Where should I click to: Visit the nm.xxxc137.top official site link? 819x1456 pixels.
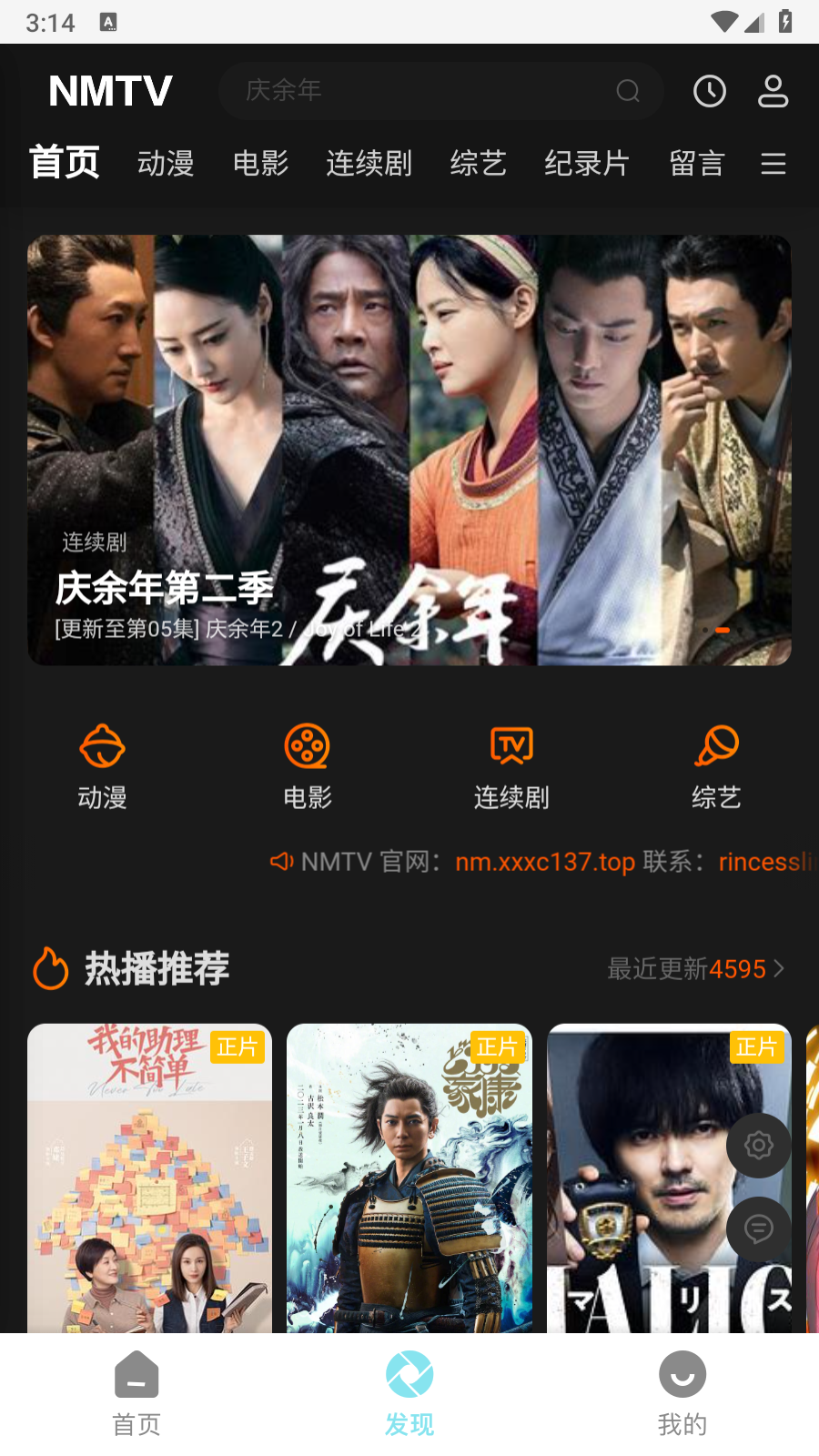(x=545, y=862)
